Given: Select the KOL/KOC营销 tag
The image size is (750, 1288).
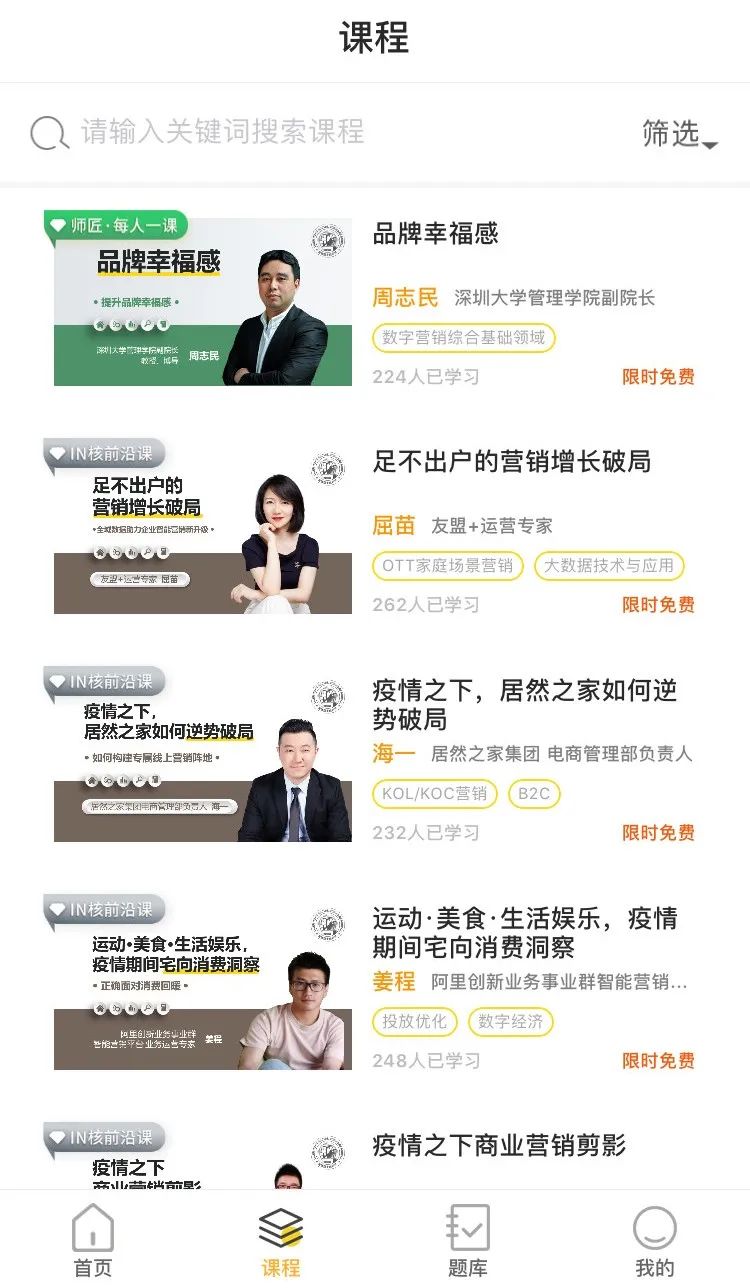Looking at the screenshot, I should 435,794.
